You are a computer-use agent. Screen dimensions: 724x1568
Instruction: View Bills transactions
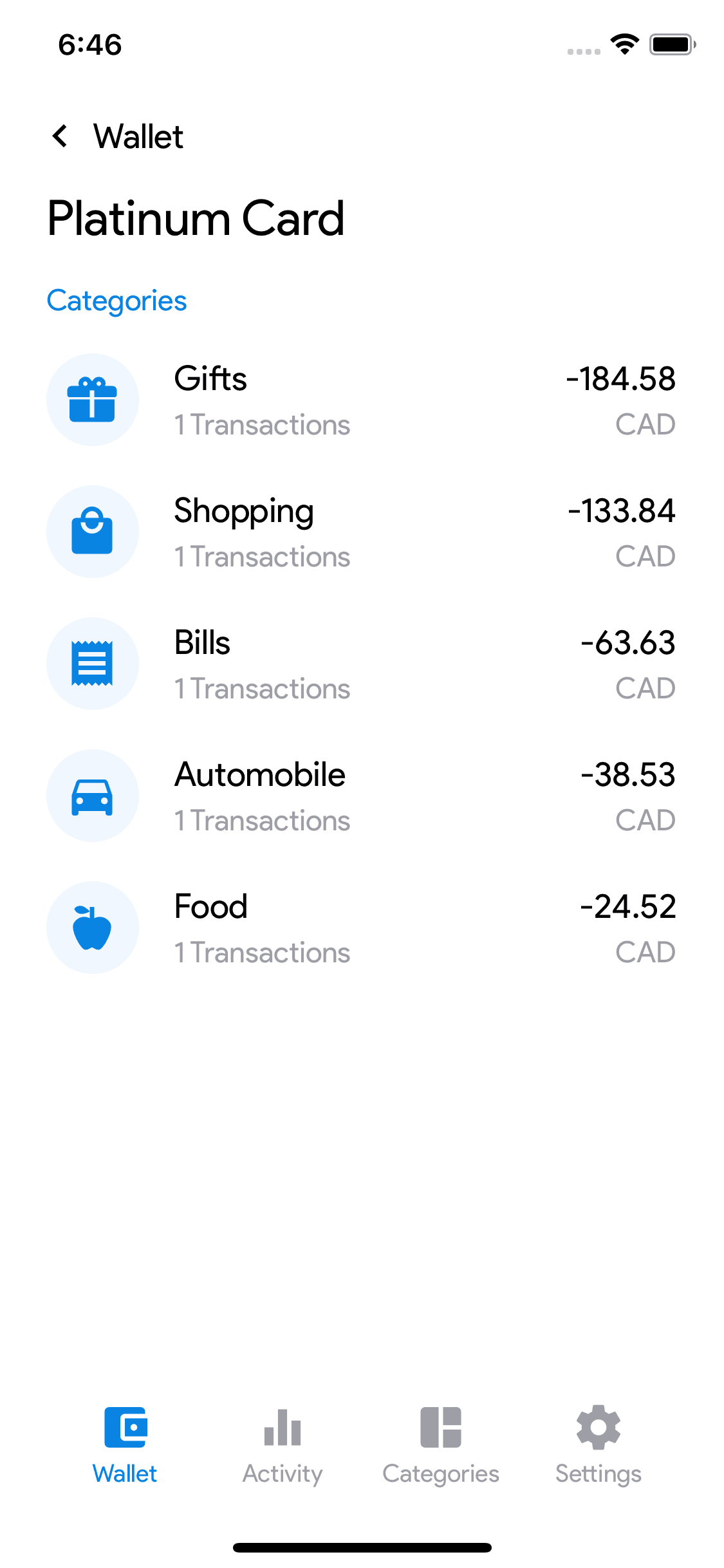[360, 664]
